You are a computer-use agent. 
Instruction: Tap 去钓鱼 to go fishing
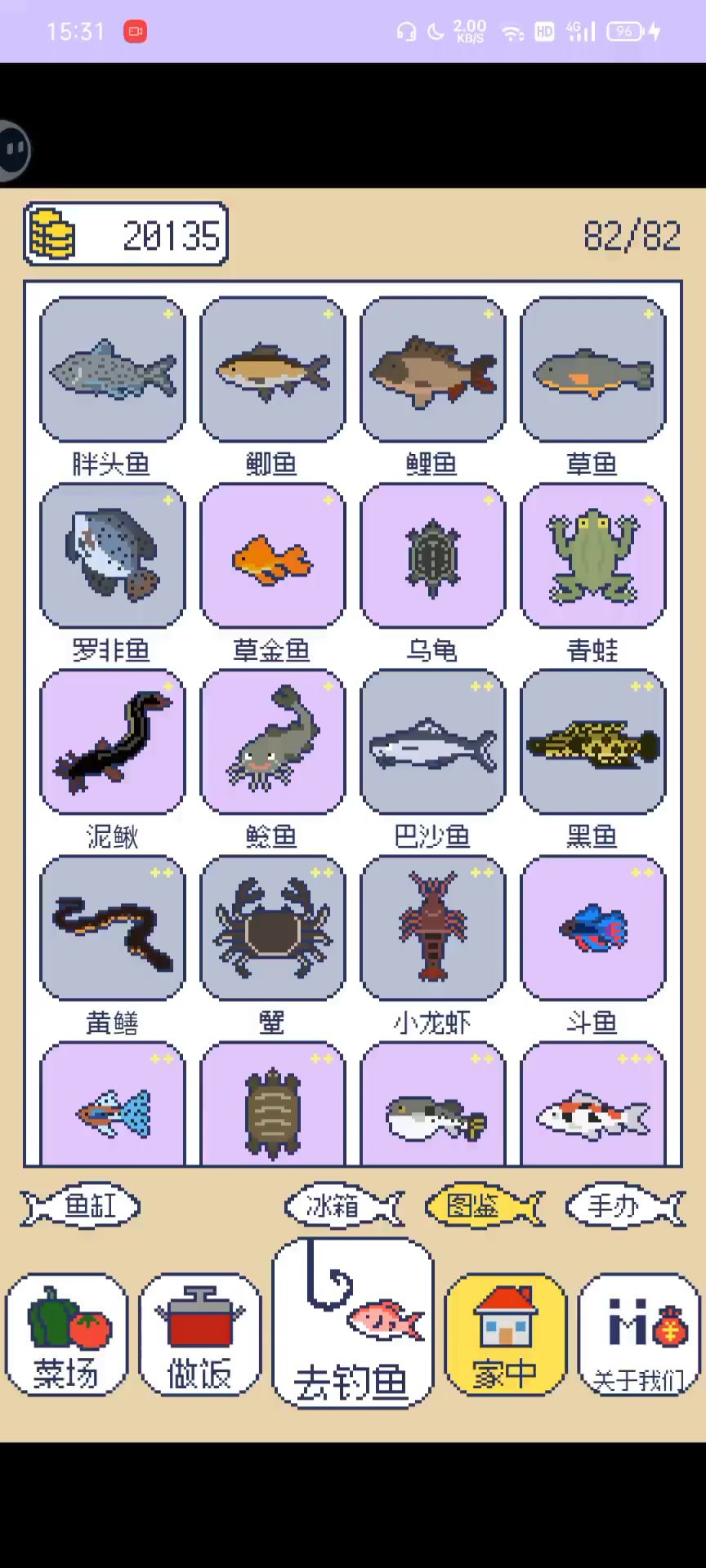coord(353,1323)
